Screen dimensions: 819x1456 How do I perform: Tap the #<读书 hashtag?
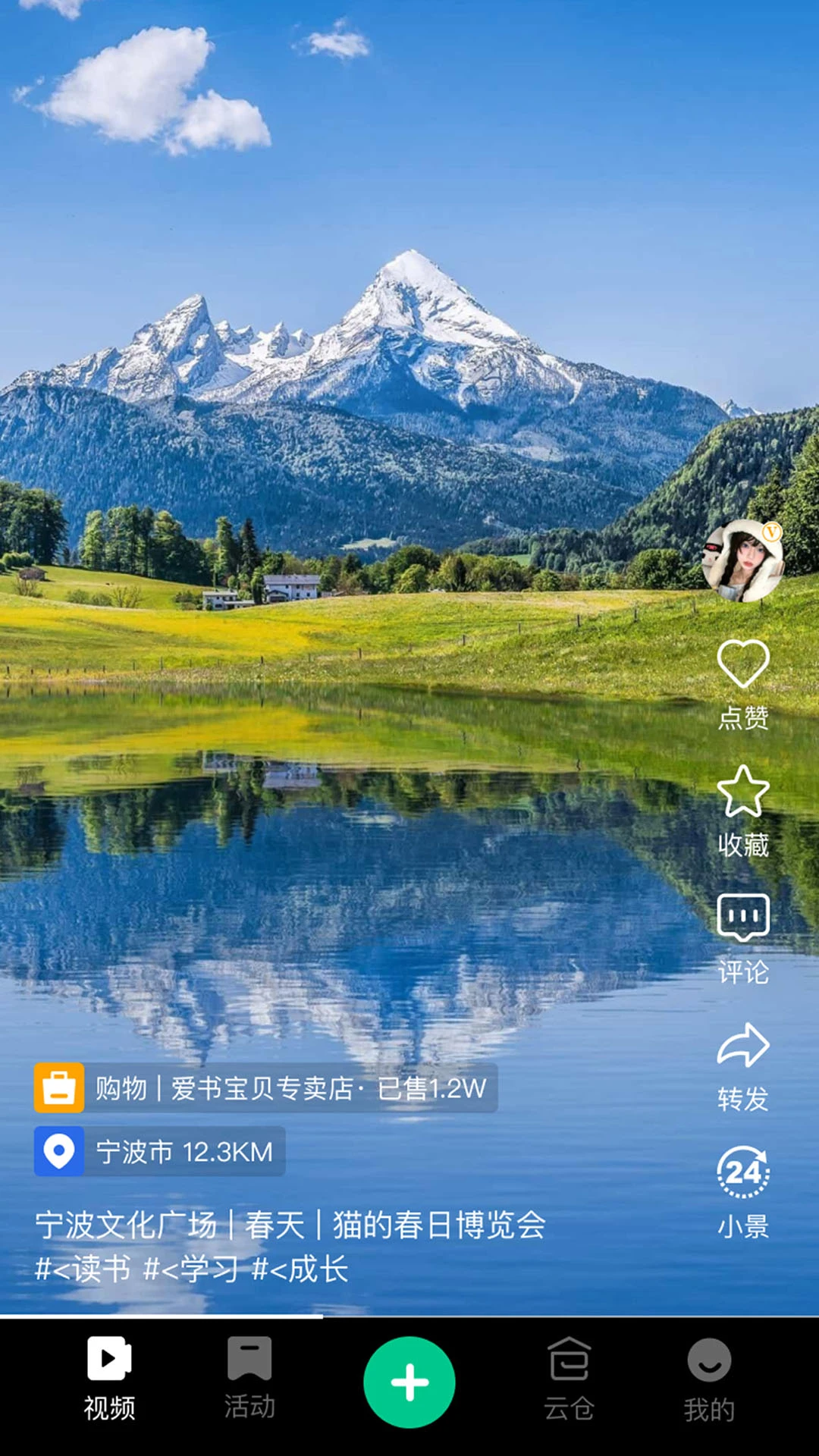coord(83,1269)
